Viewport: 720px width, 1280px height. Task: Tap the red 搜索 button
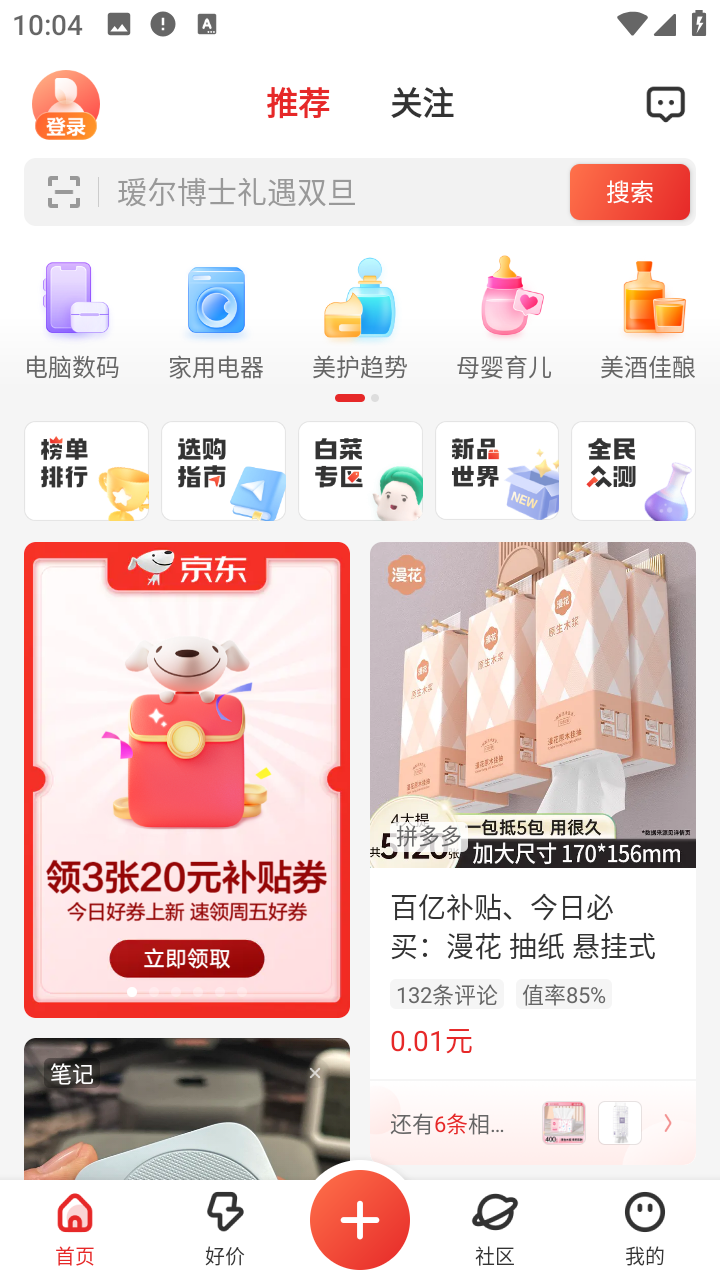pos(629,192)
